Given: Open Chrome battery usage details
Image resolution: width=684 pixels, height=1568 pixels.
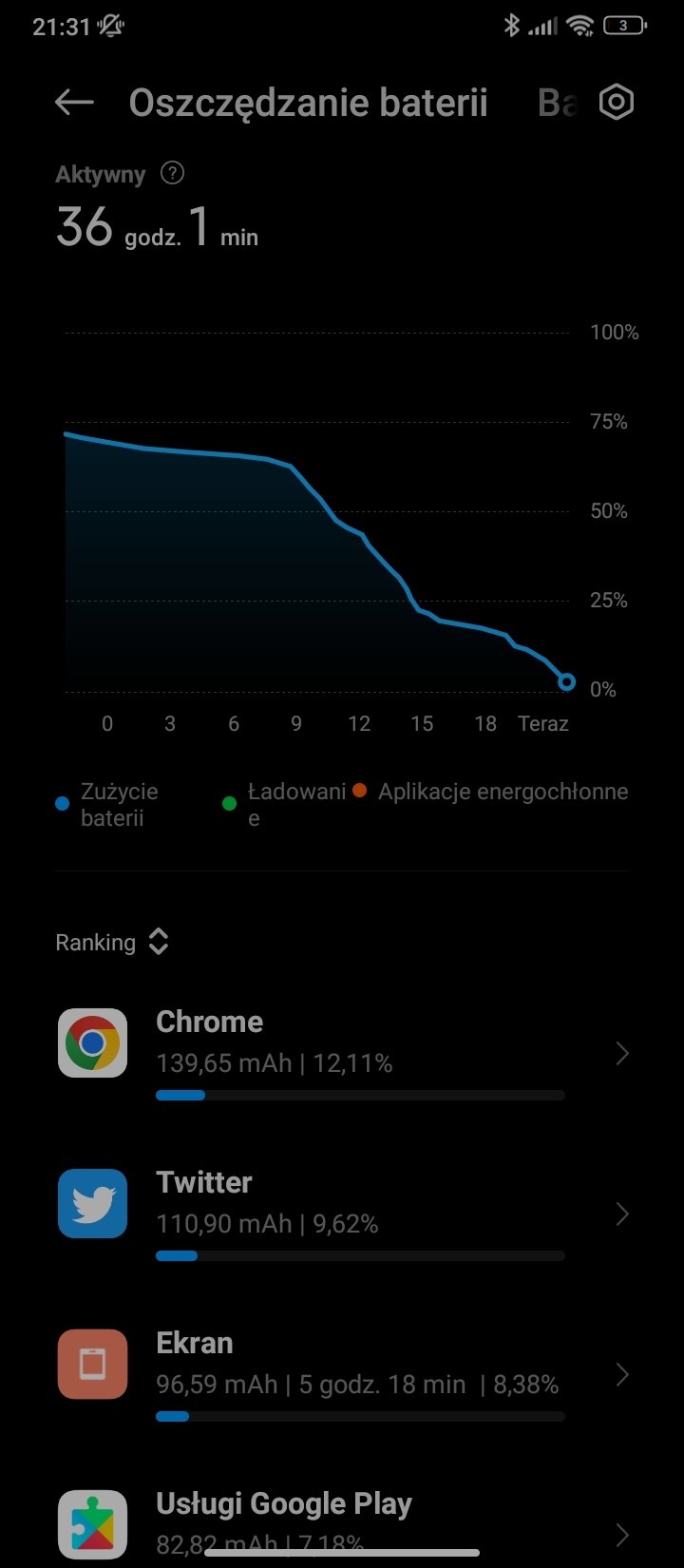Looking at the screenshot, I should [342, 1053].
